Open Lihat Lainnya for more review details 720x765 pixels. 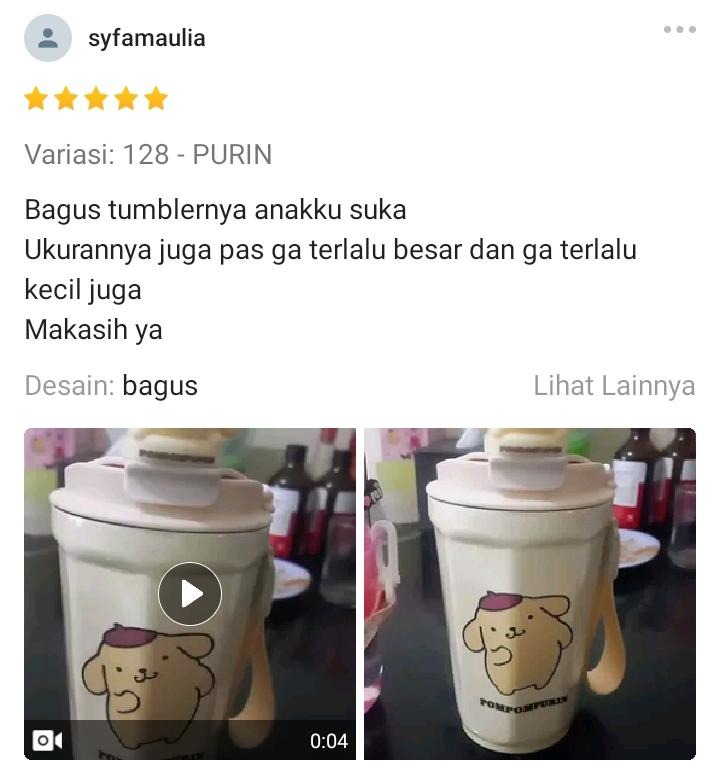(x=616, y=385)
